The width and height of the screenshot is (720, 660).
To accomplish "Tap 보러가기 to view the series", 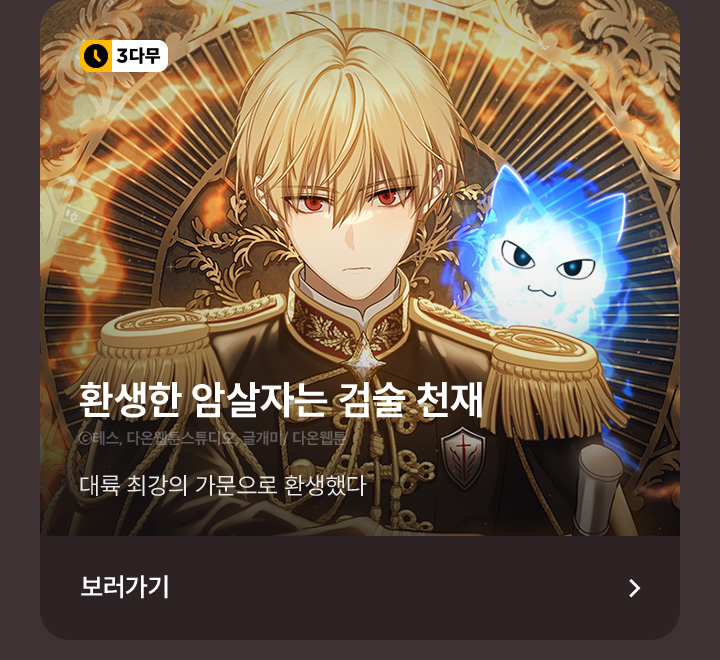I will (360, 587).
